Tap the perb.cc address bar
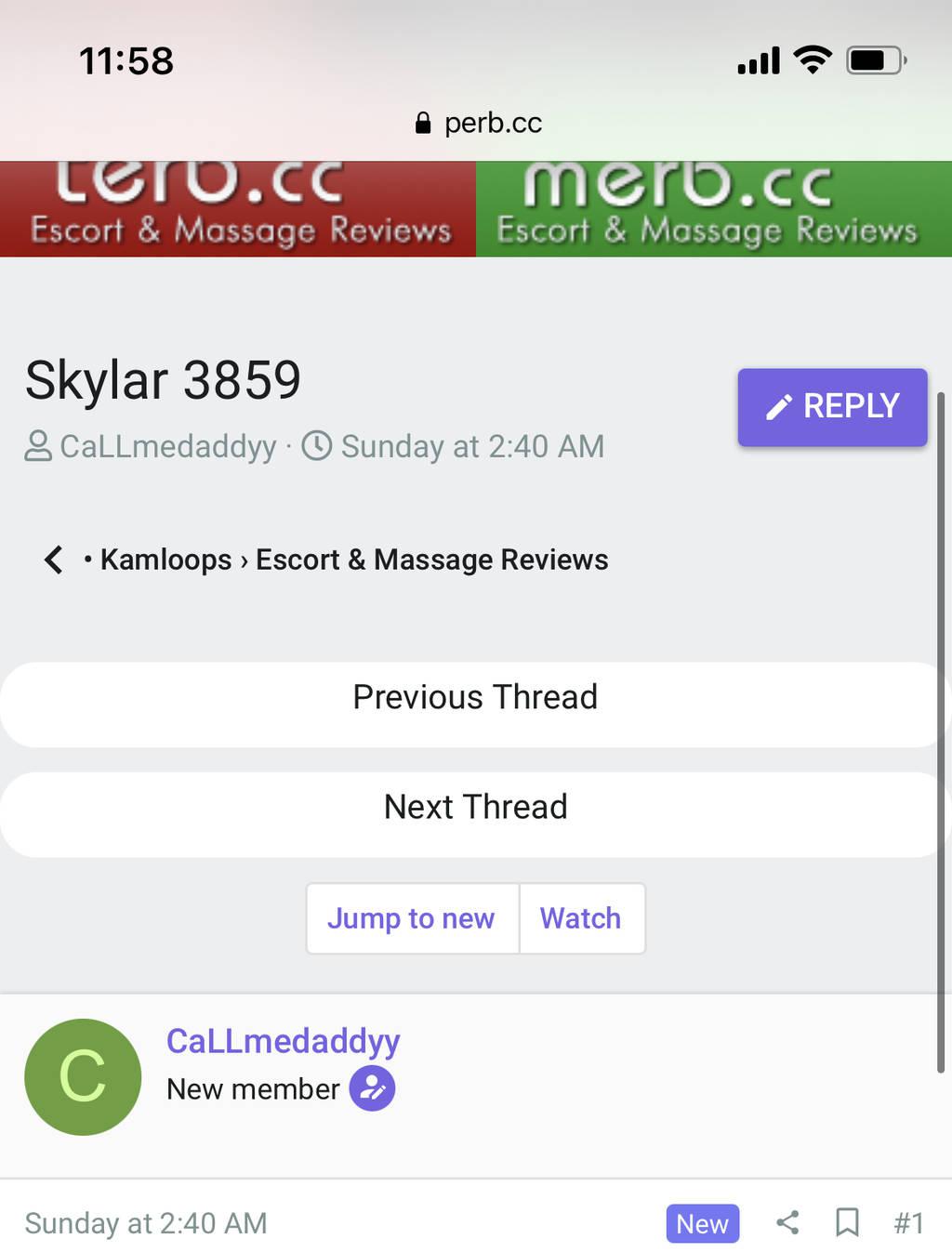Image resolution: width=952 pixels, height=1252 pixels. pyautogui.click(x=478, y=123)
